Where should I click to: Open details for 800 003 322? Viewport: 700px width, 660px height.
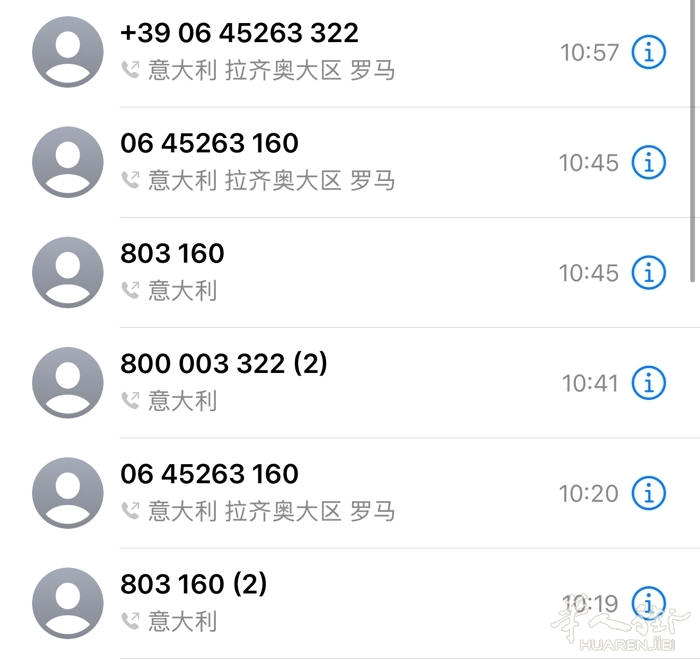pos(649,382)
